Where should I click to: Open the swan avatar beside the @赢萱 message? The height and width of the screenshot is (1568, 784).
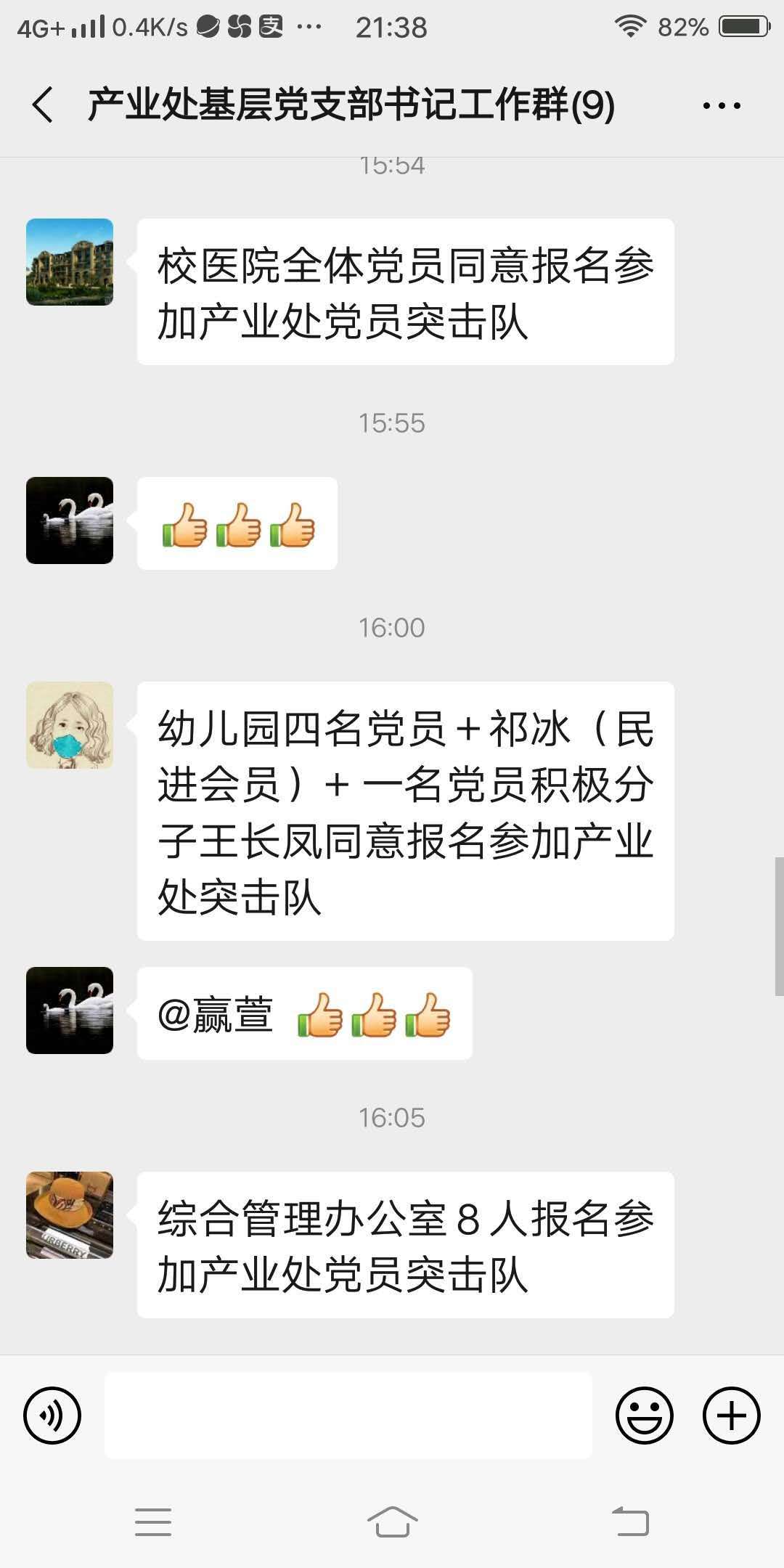70,1010
